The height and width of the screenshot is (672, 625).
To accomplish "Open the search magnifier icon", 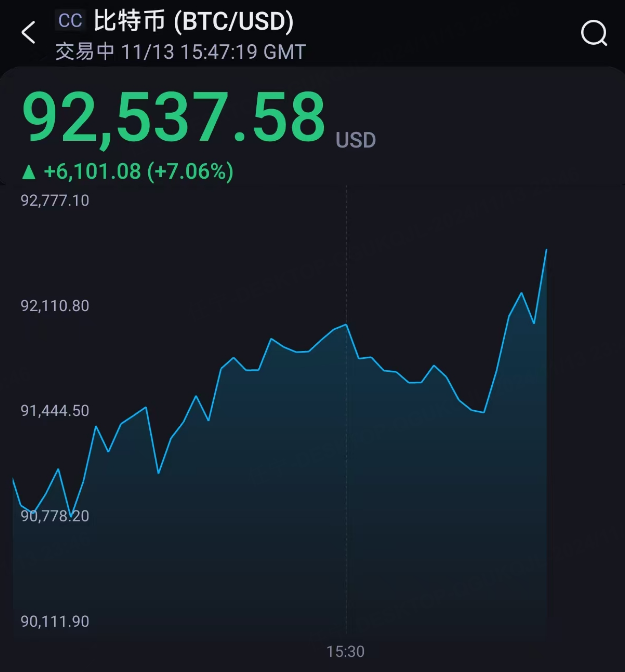I will [x=594, y=34].
